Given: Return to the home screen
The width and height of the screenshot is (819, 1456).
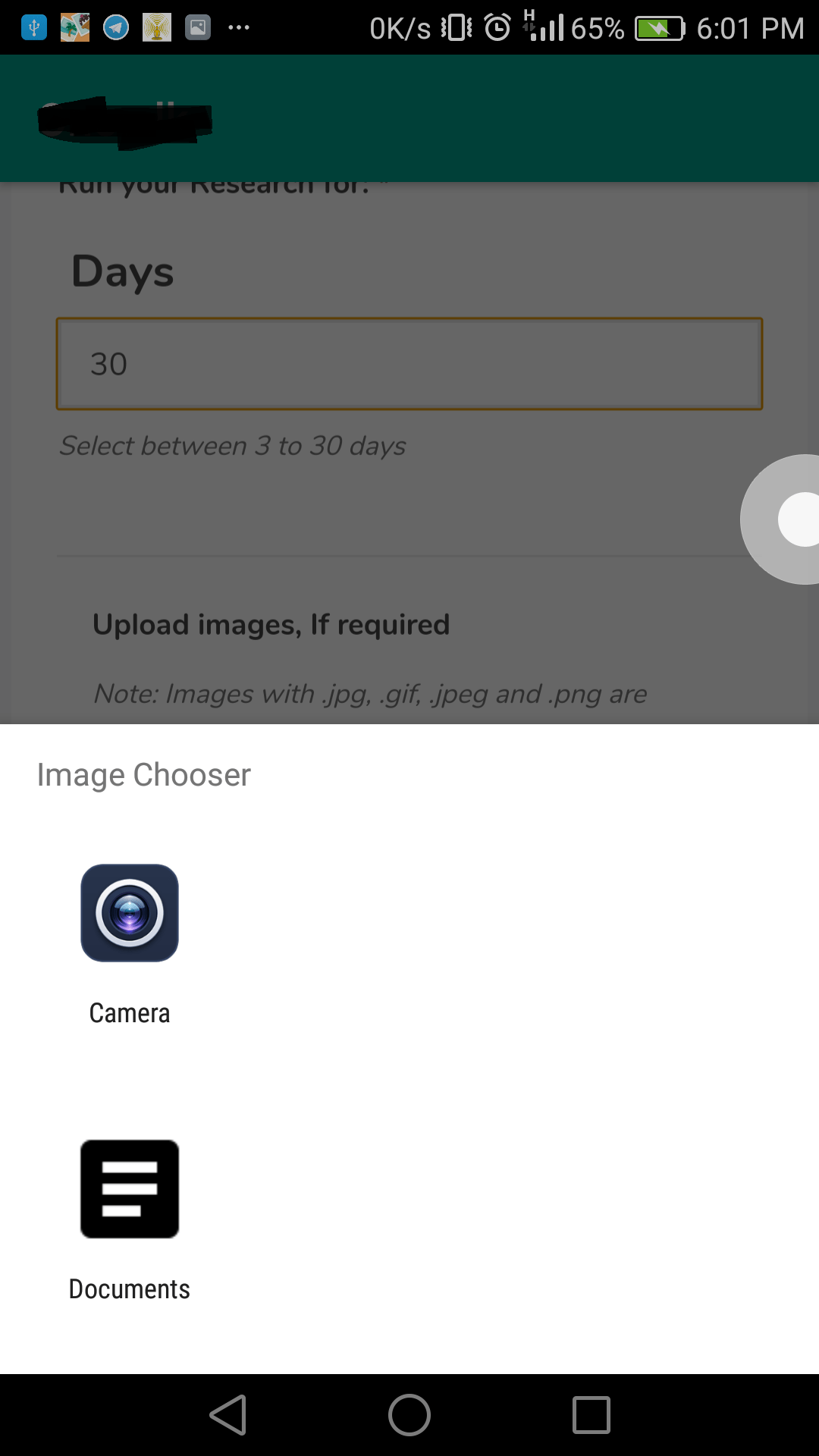Looking at the screenshot, I should point(409,1415).
